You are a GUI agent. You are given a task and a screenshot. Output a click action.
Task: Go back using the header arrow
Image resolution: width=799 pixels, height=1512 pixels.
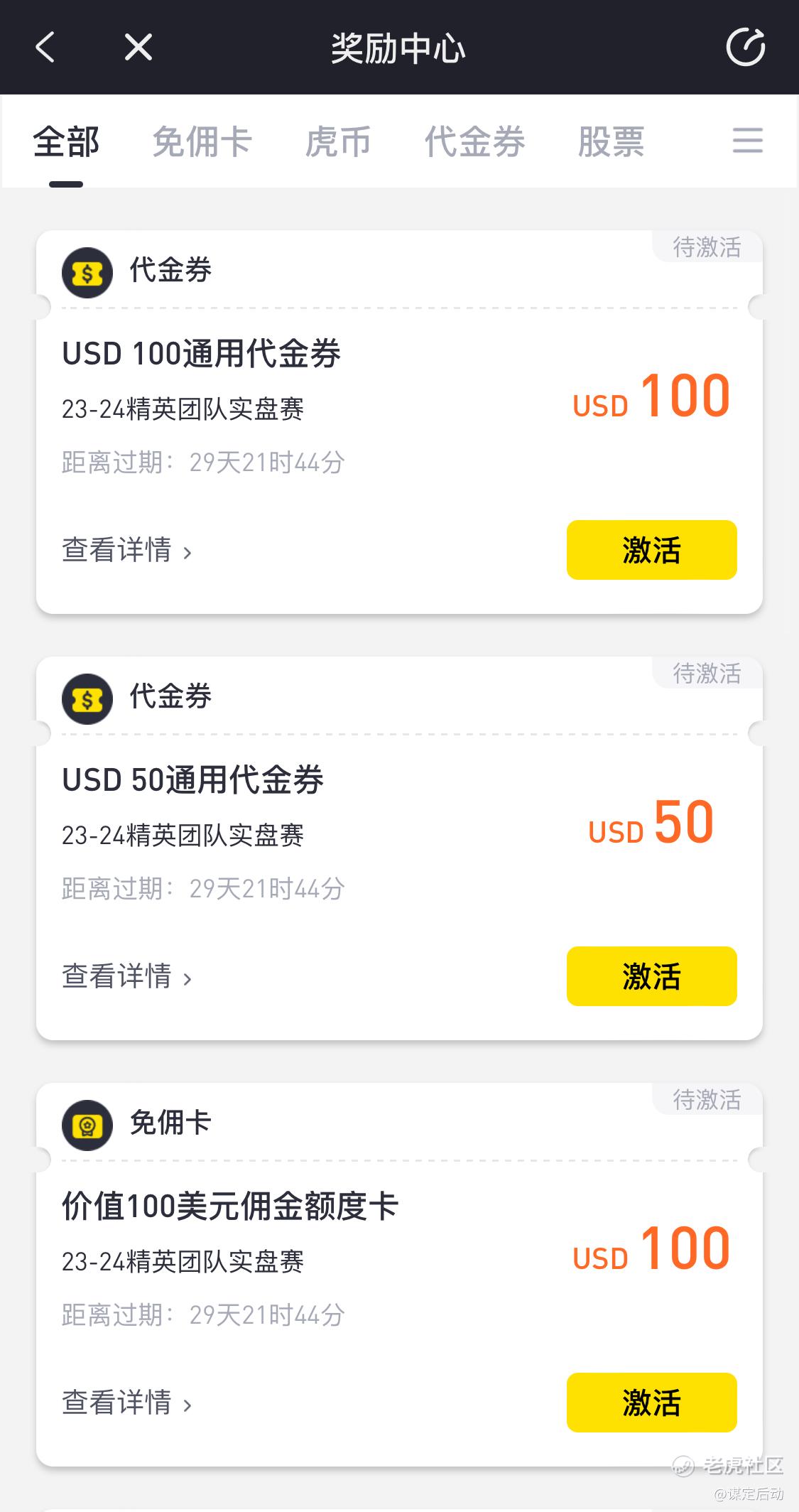coord(45,48)
